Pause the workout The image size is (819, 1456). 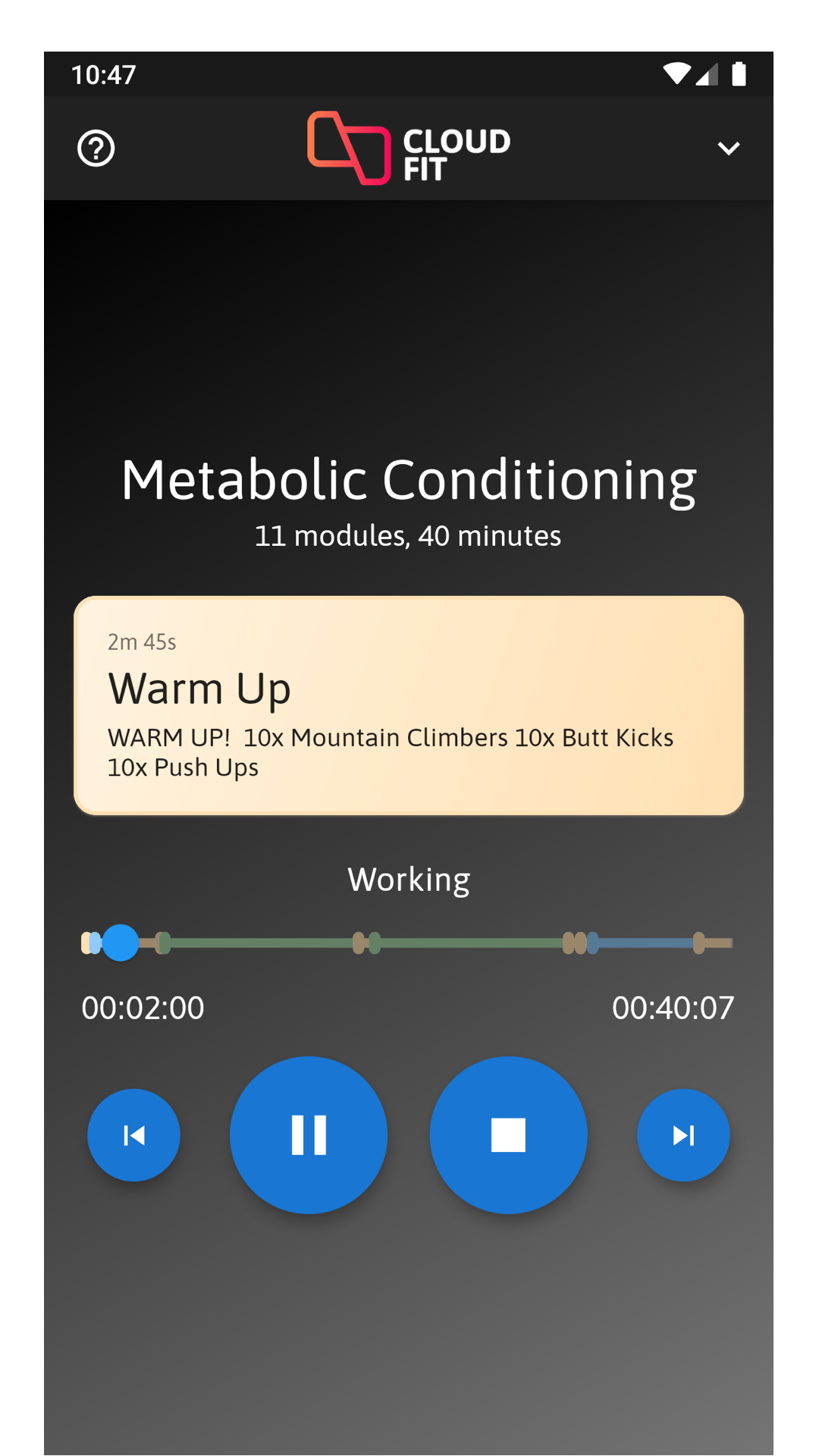point(309,1135)
